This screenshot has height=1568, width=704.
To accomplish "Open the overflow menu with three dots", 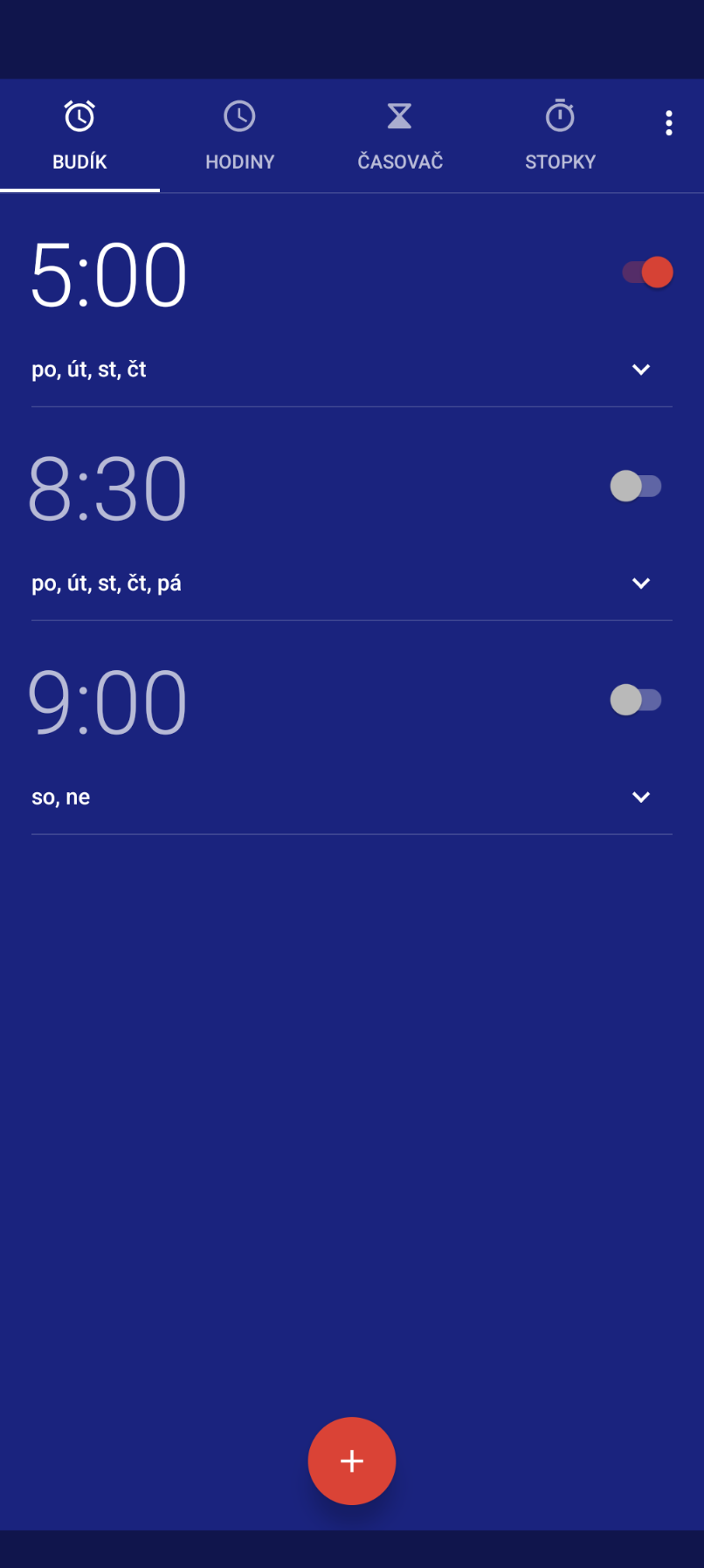I will point(668,123).
